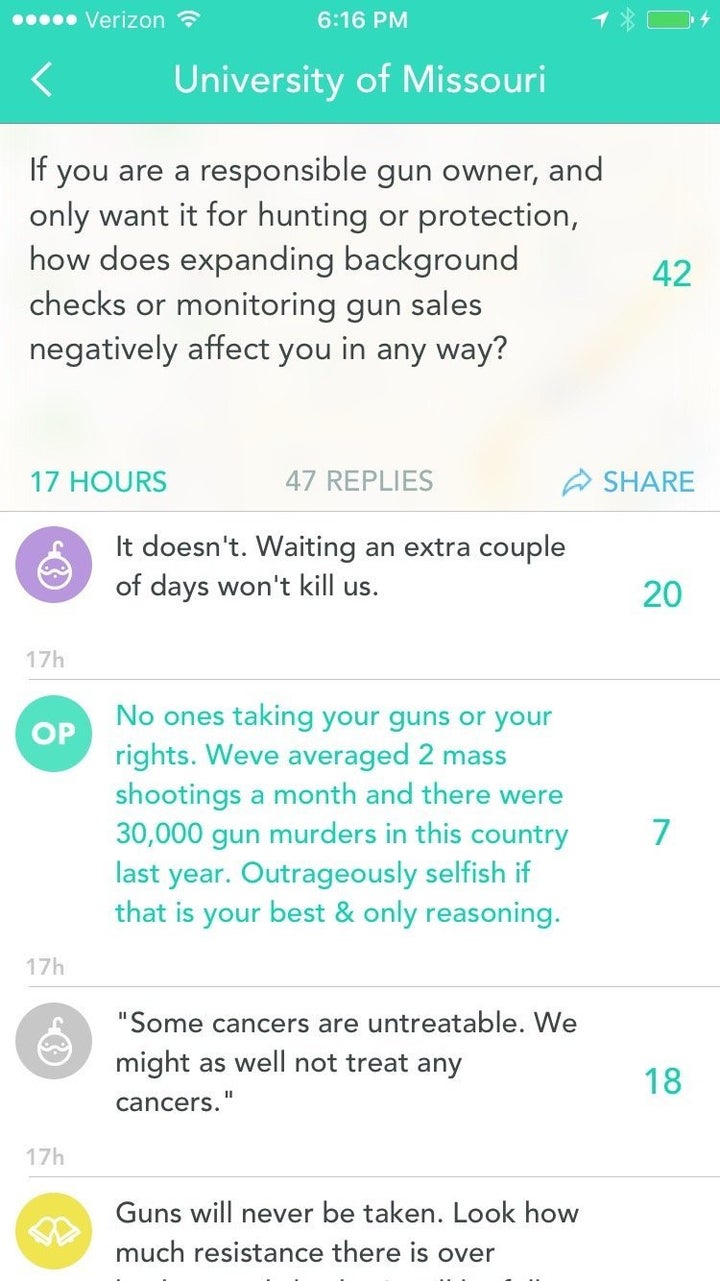Share this yak about gun background checks

628,482
